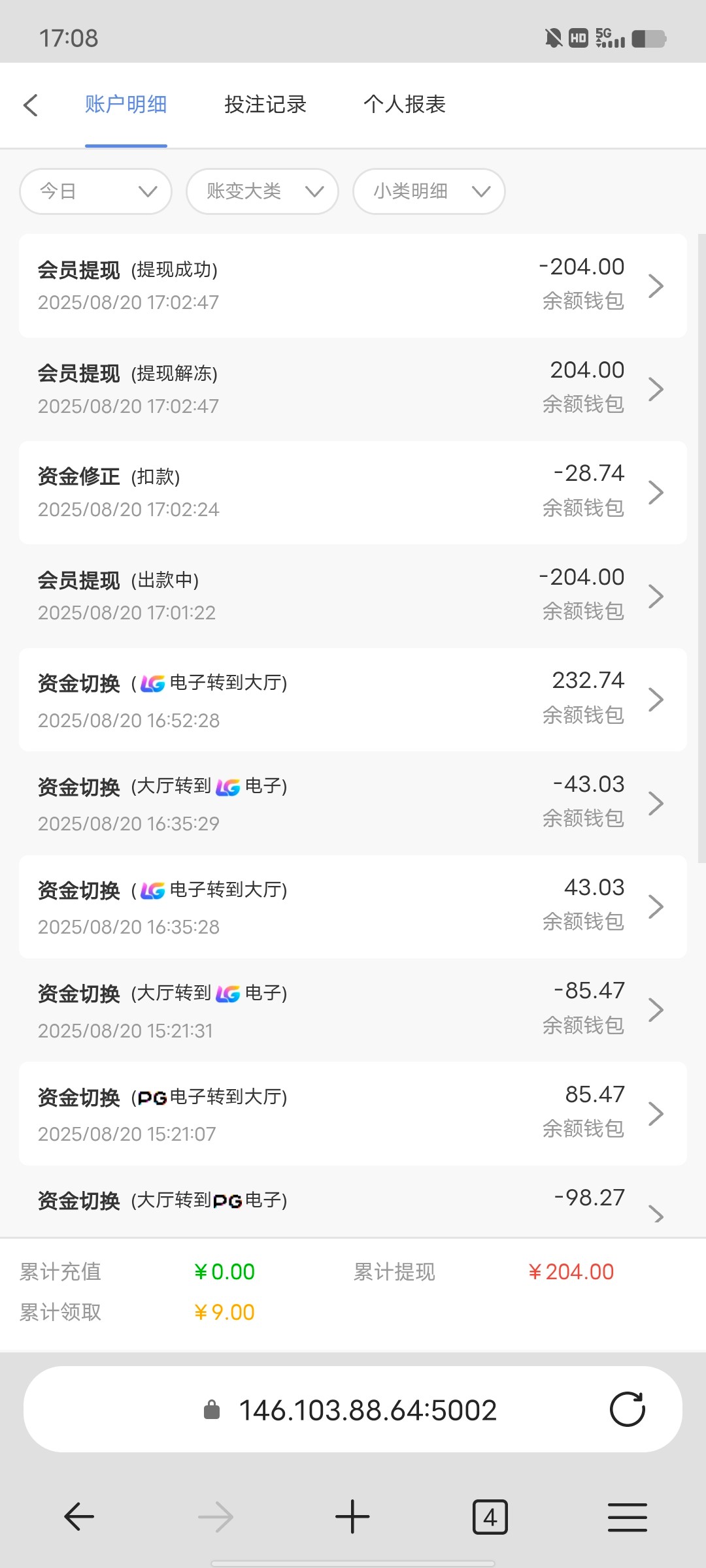The height and width of the screenshot is (1568, 706).
Task: Open the 账变大类 filter dropdown
Action: click(x=262, y=191)
